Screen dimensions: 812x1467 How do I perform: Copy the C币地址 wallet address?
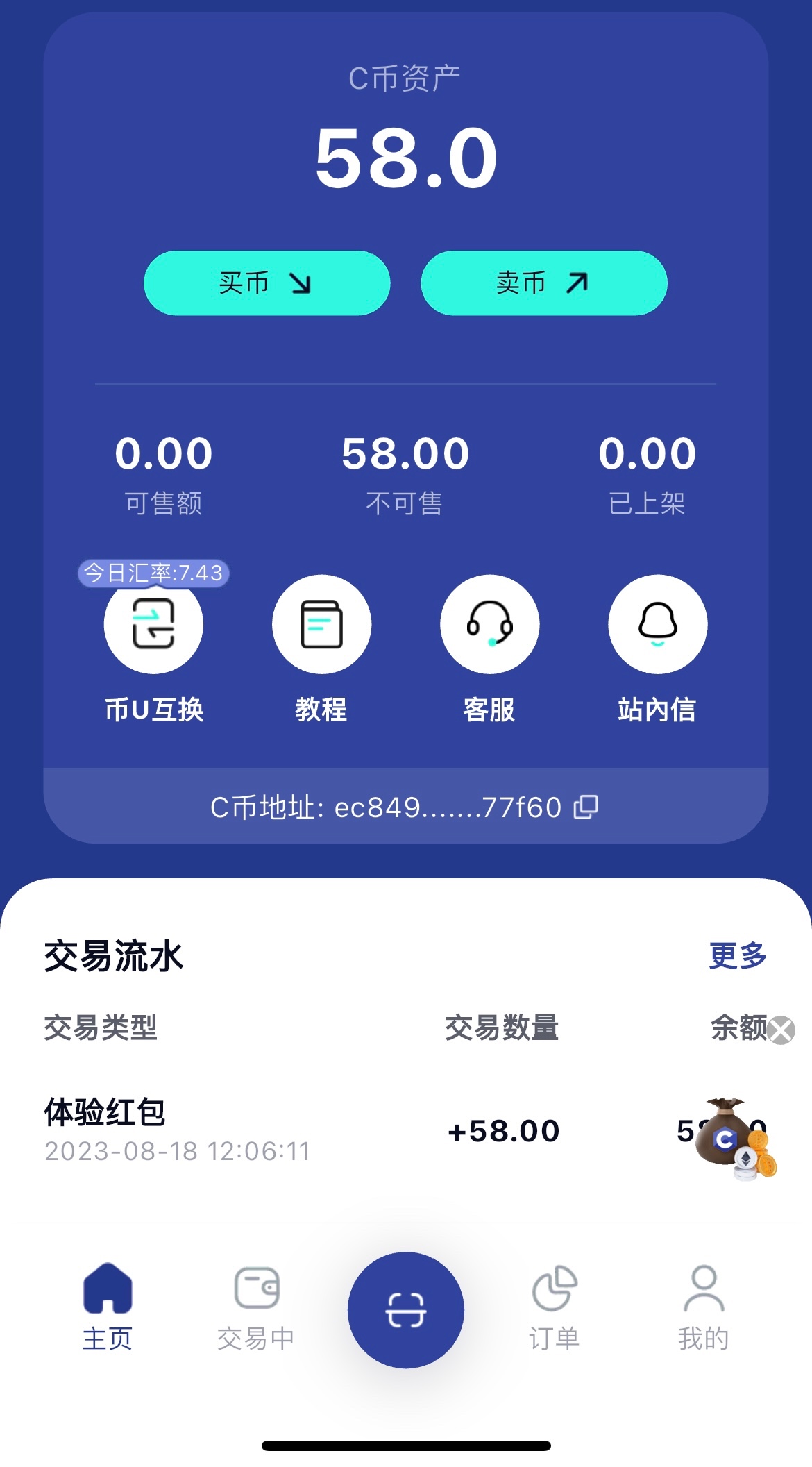[586, 807]
